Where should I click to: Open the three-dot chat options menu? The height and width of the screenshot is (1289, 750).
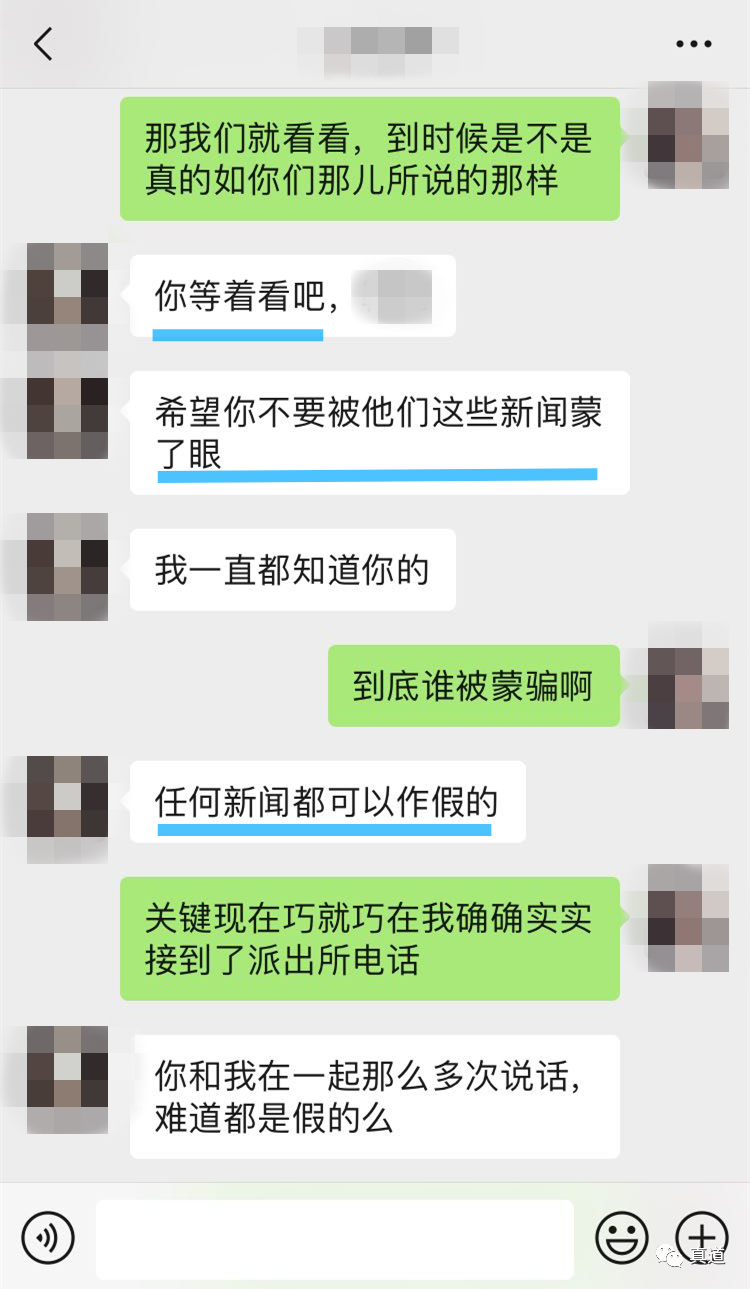coord(693,44)
